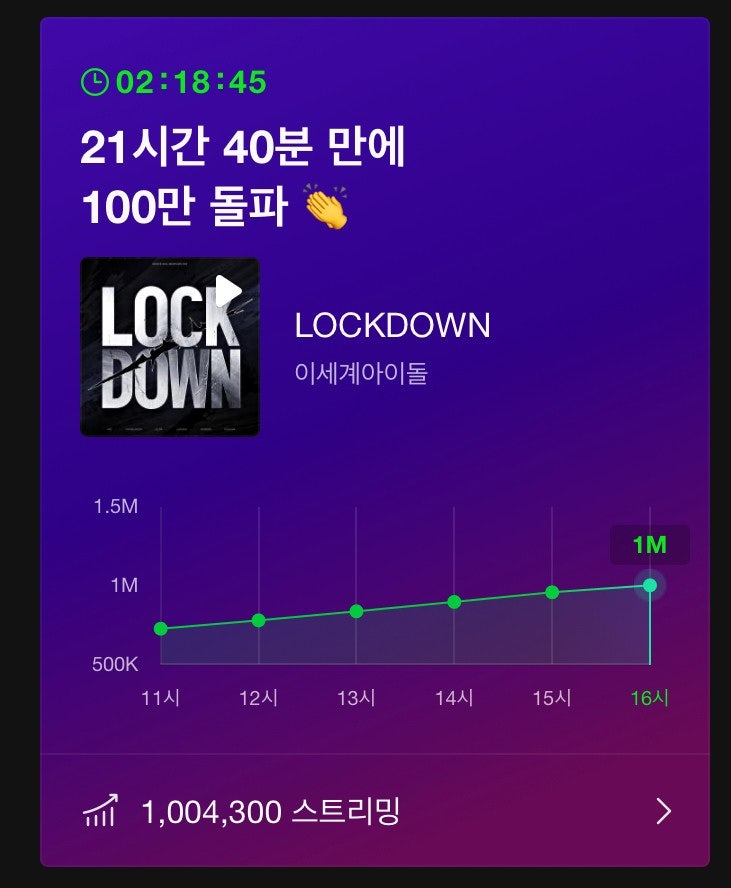
Task: Open the 1,004,300 스트리밍 details row
Action: tap(375, 811)
